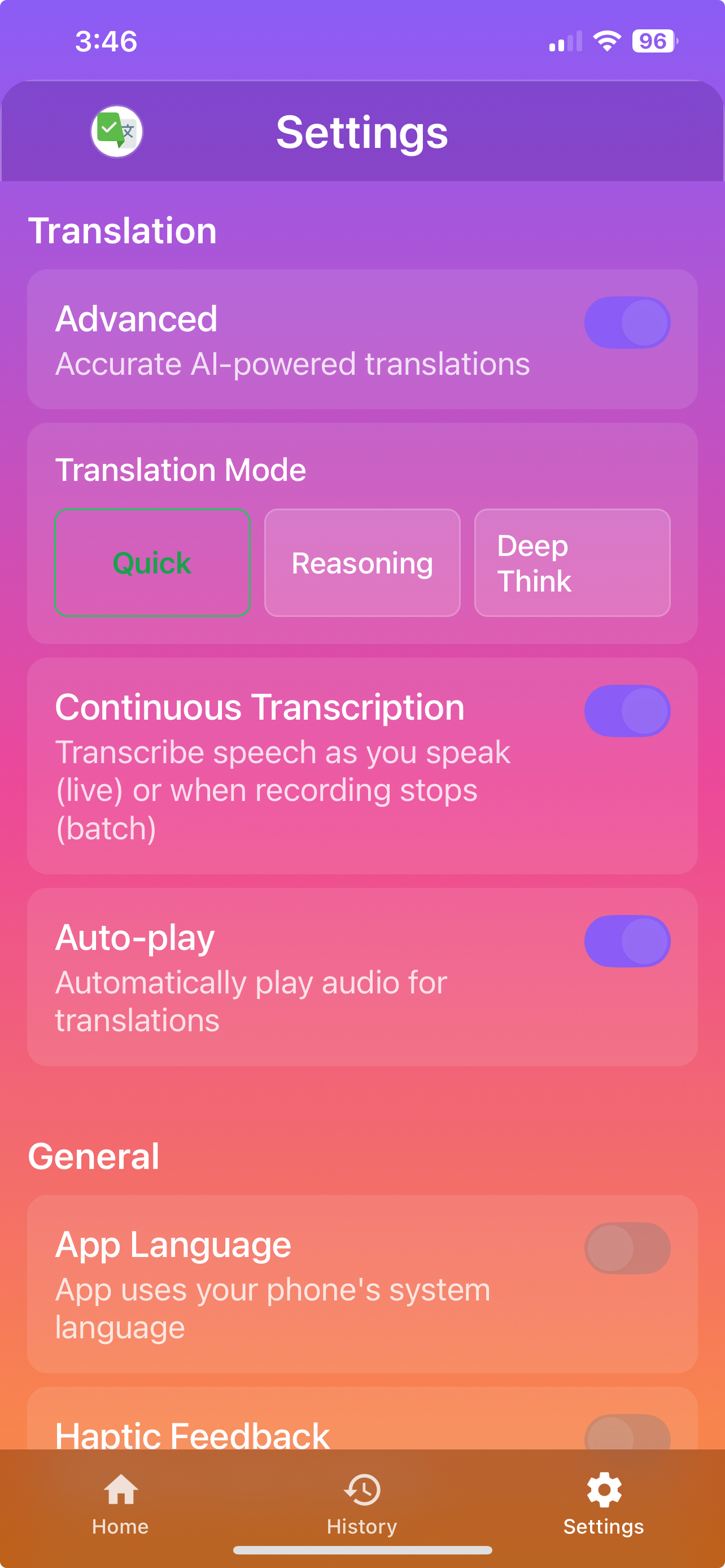Tap the translation app logo icon
Screen dimensions: 725x1568
(116, 132)
